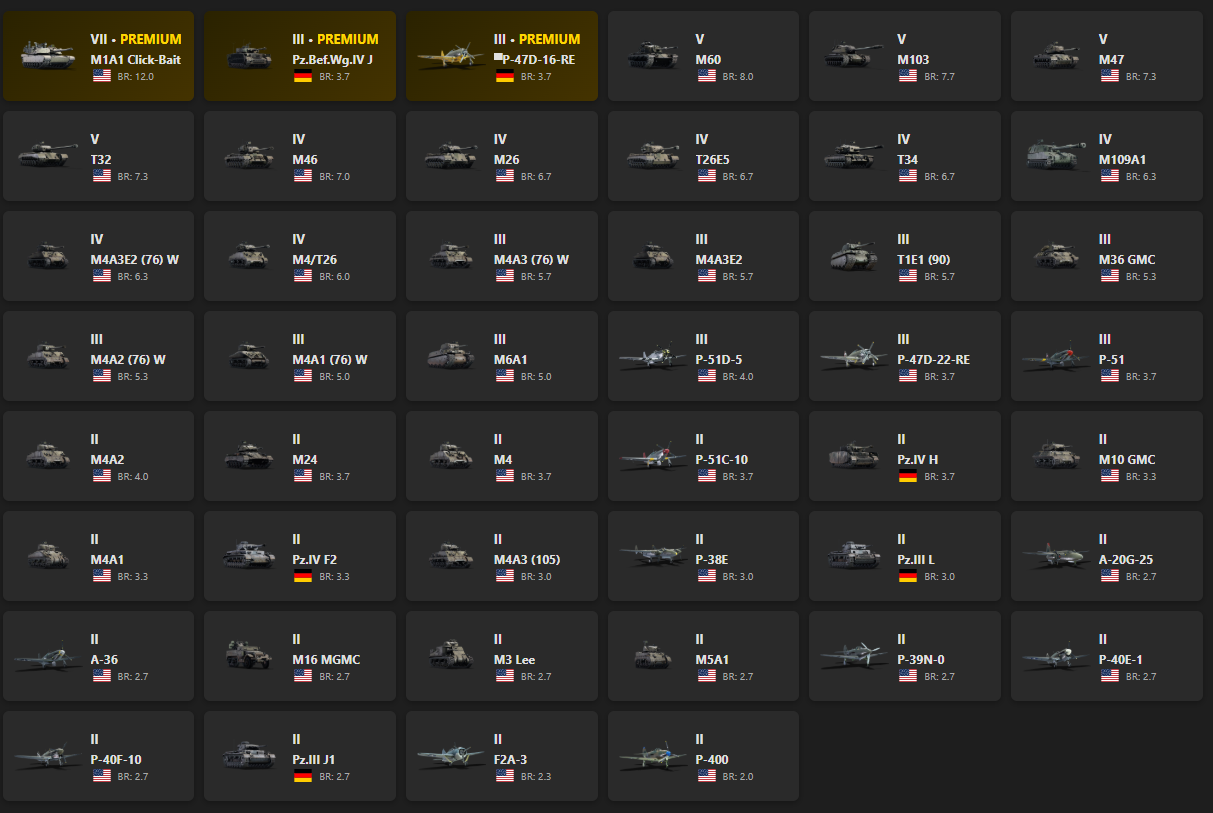1213x813 pixels.
Task: Open the M16 MGMC card
Action: (300, 656)
